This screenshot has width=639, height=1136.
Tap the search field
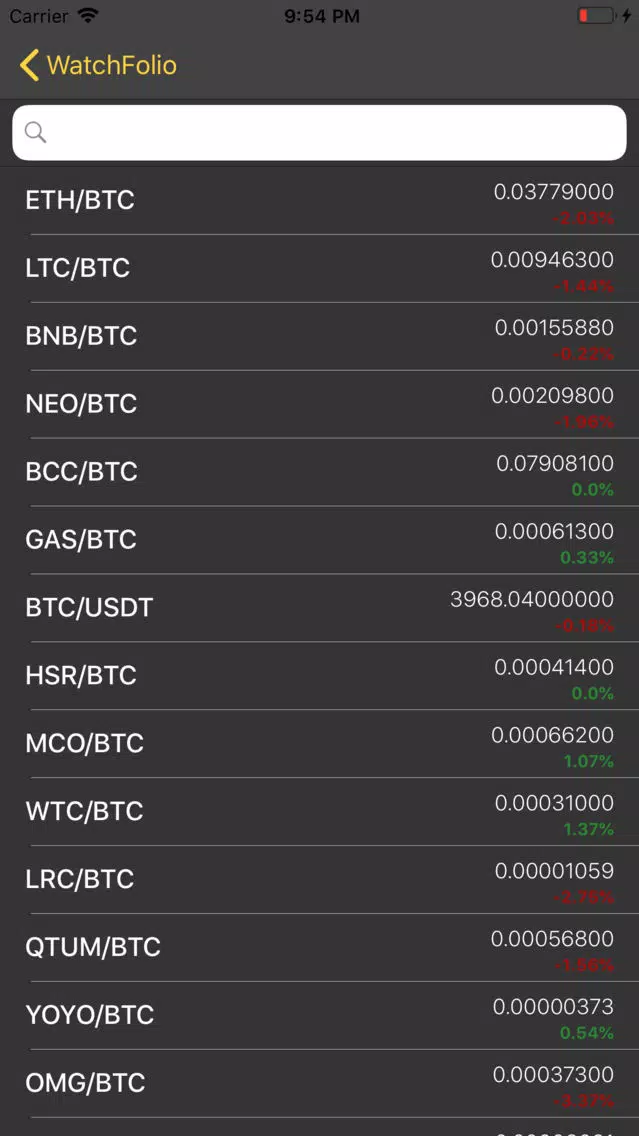coord(320,133)
